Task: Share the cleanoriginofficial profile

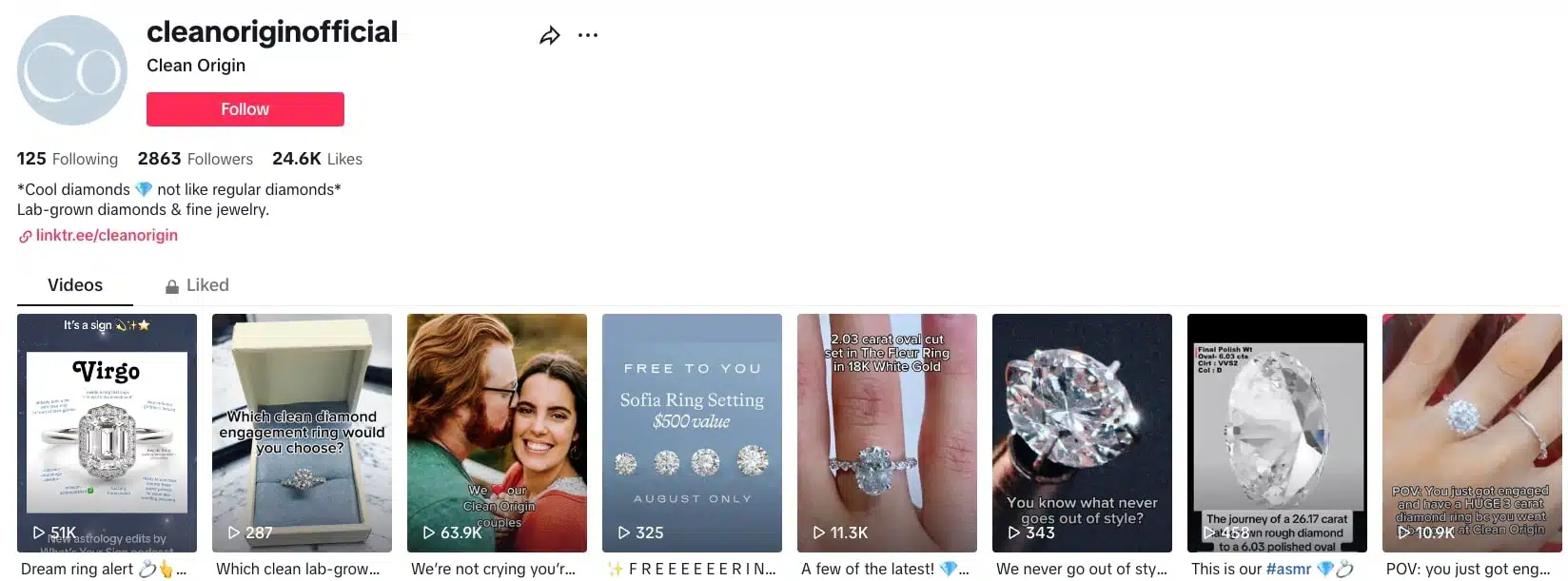Action: 549,36
